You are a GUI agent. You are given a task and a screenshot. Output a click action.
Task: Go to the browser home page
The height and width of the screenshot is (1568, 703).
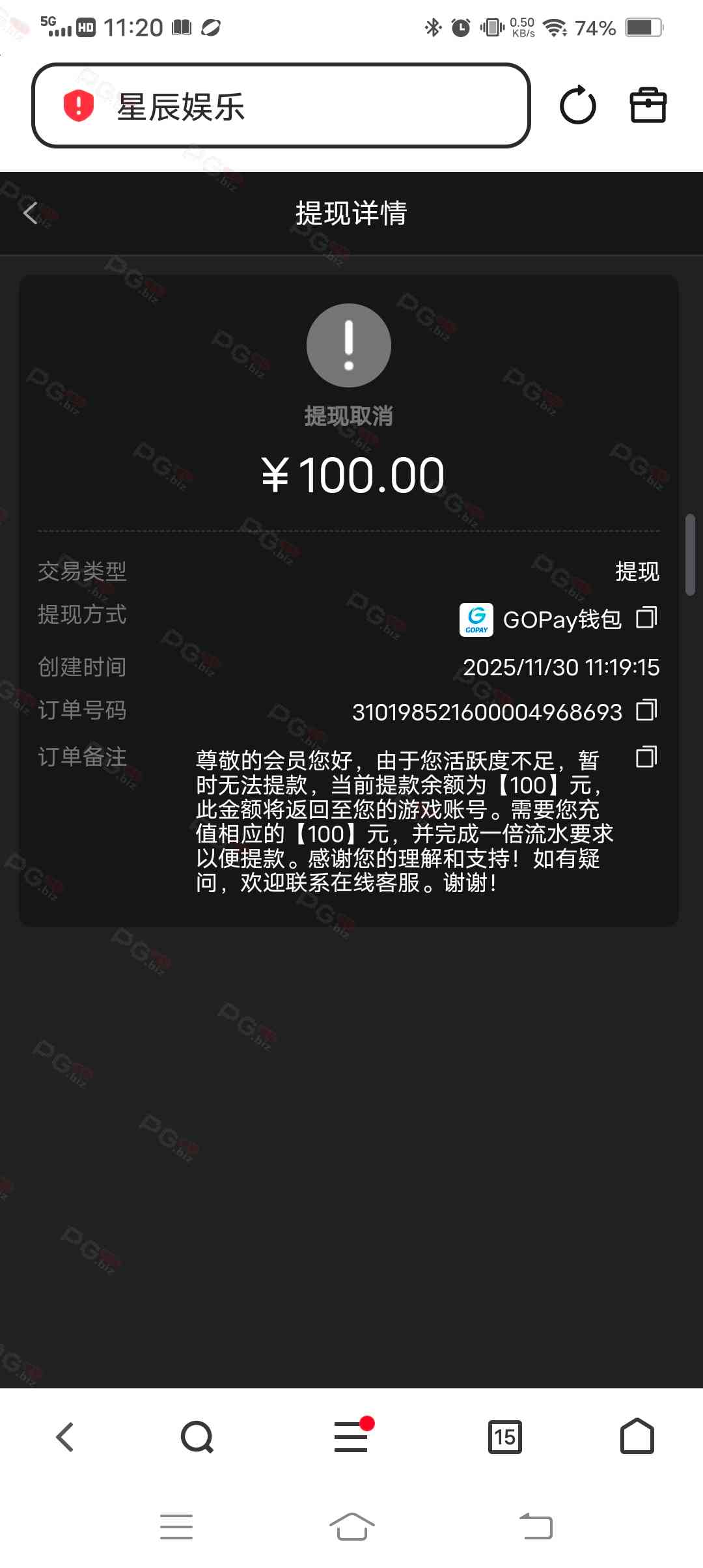pos(637,1436)
